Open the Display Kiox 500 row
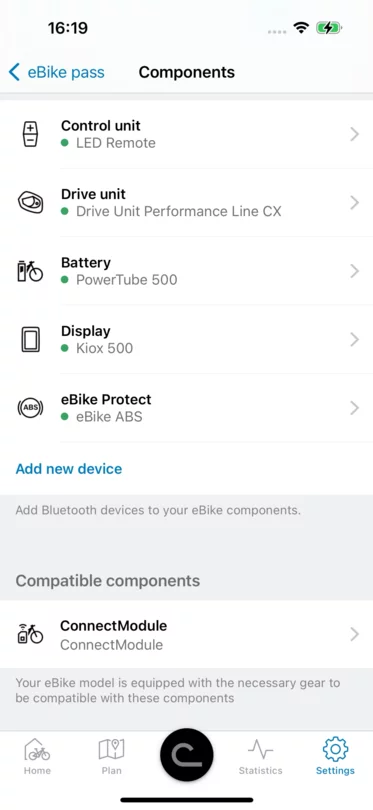The width and height of the screenshot is (373, 810). pos(186,339)
